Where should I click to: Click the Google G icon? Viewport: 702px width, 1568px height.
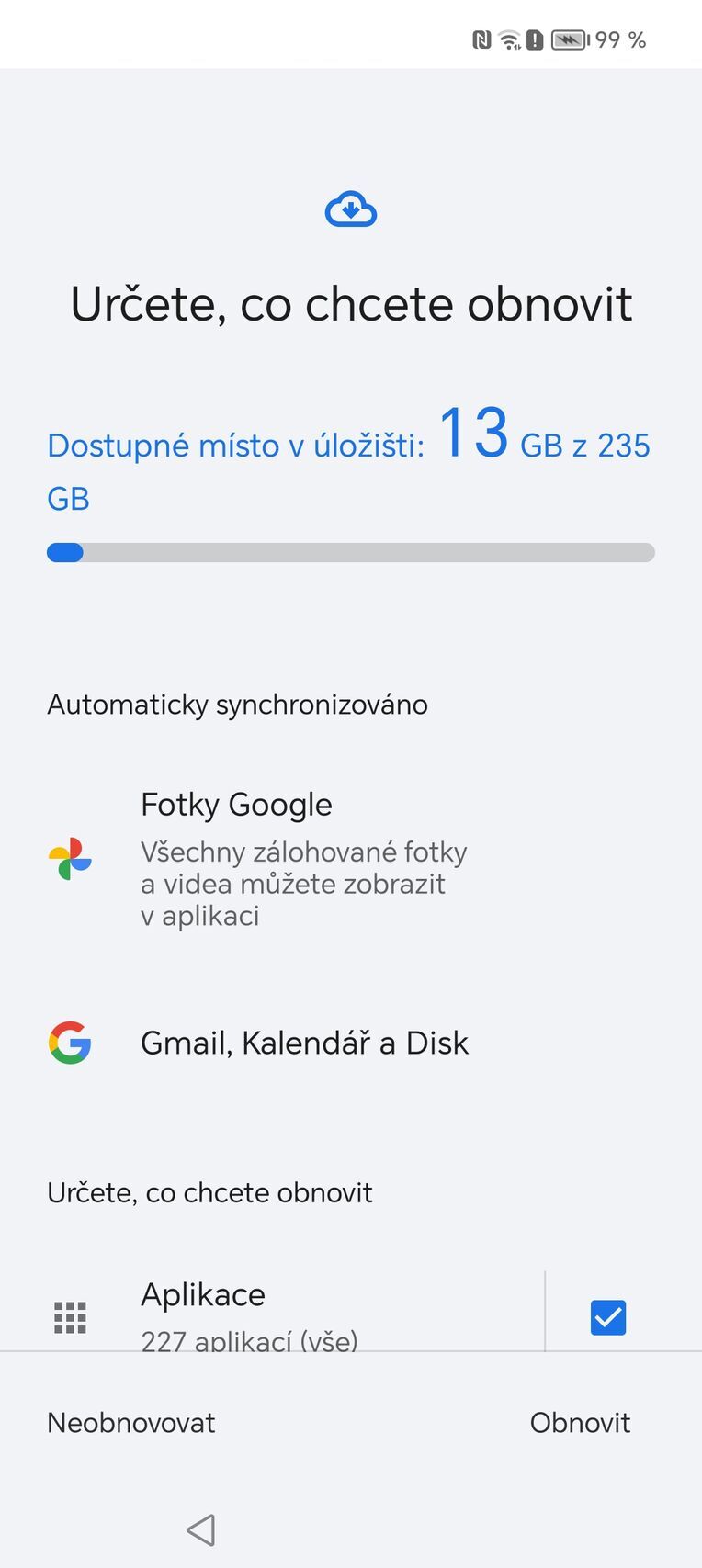69,1043
